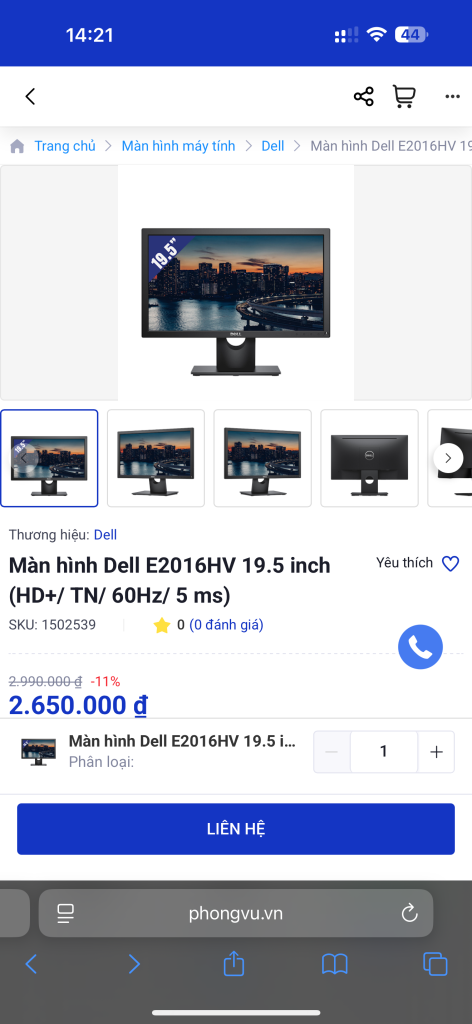Increase quantity with the plus button
Image resolution: width=472 pixels, height=1024 pixels.
click(x=436, y=752)
